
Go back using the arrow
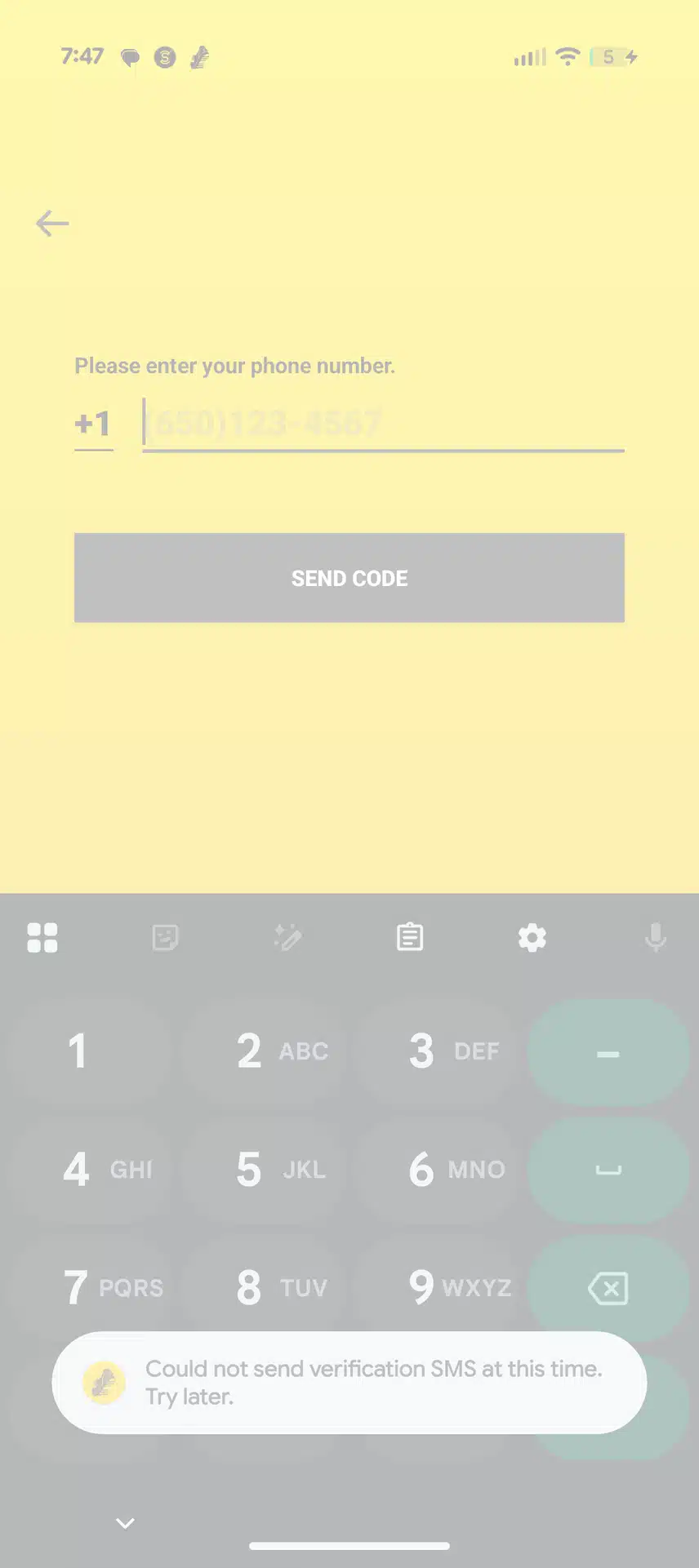coord(52,223)
